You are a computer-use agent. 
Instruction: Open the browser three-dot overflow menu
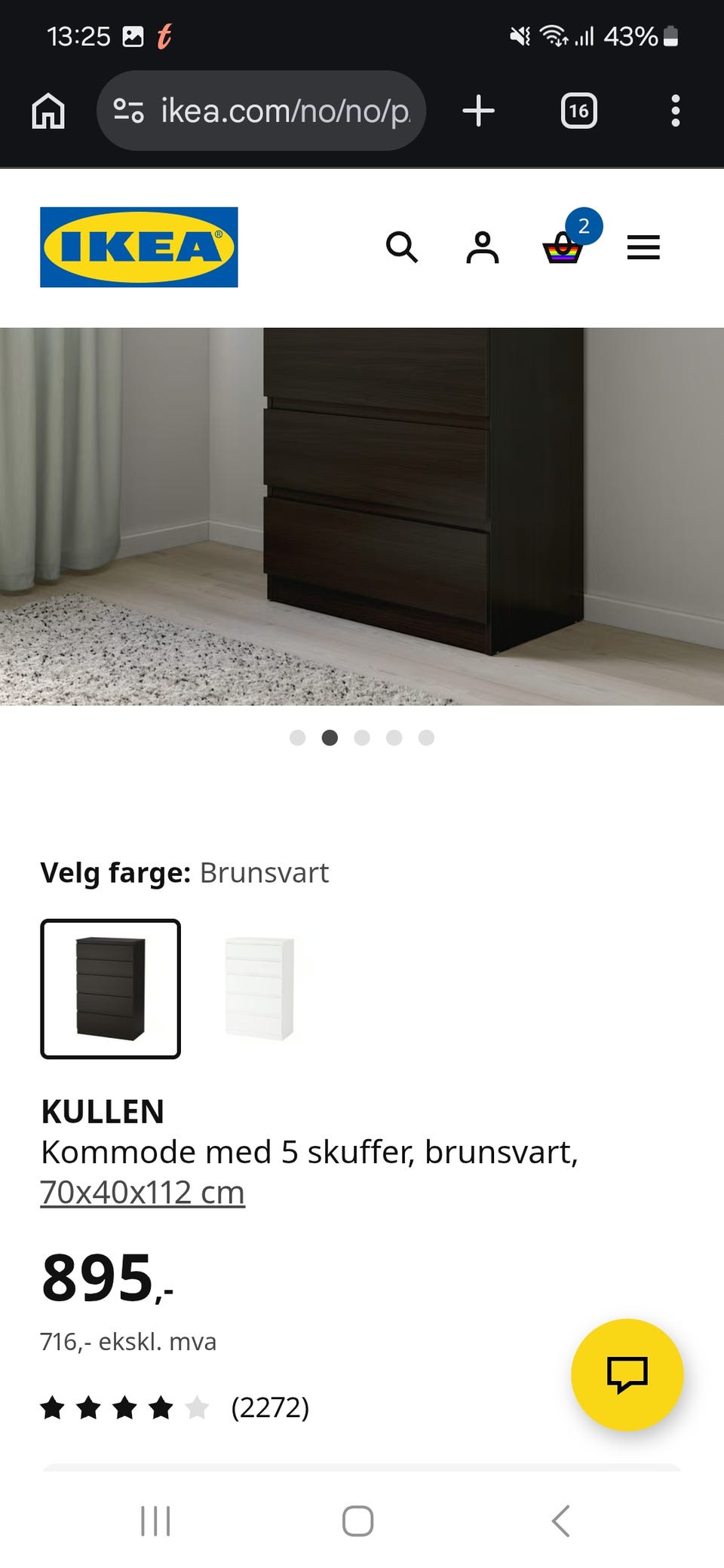[675, 110]
